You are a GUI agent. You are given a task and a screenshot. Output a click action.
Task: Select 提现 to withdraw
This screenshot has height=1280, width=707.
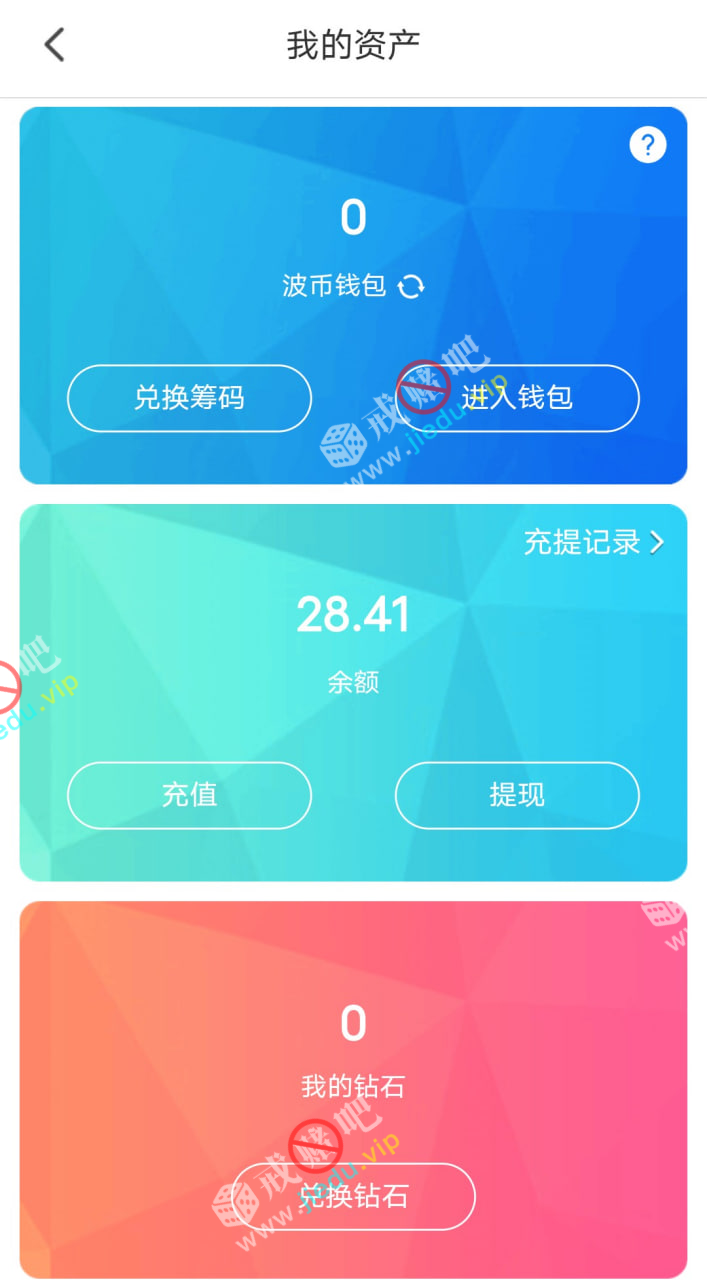517,795
